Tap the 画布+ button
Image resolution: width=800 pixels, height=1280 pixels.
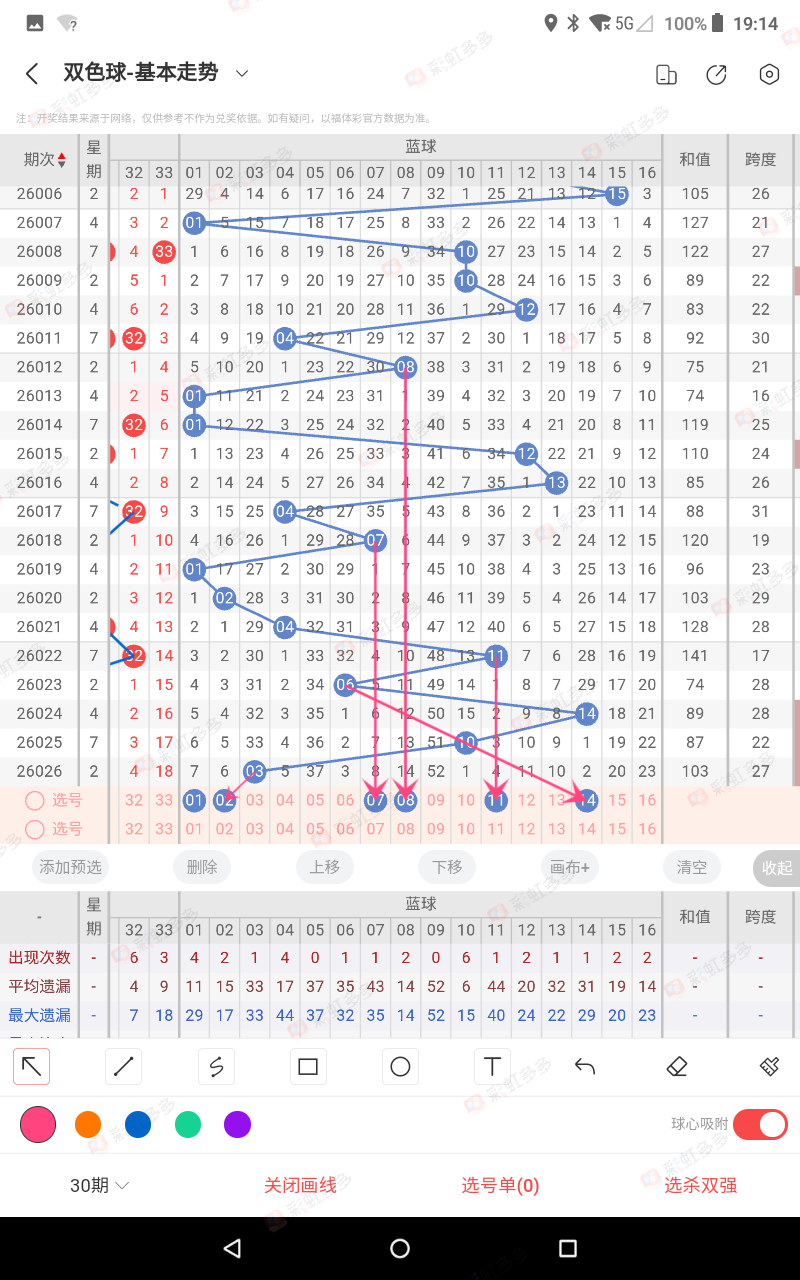tap(569, 867)
